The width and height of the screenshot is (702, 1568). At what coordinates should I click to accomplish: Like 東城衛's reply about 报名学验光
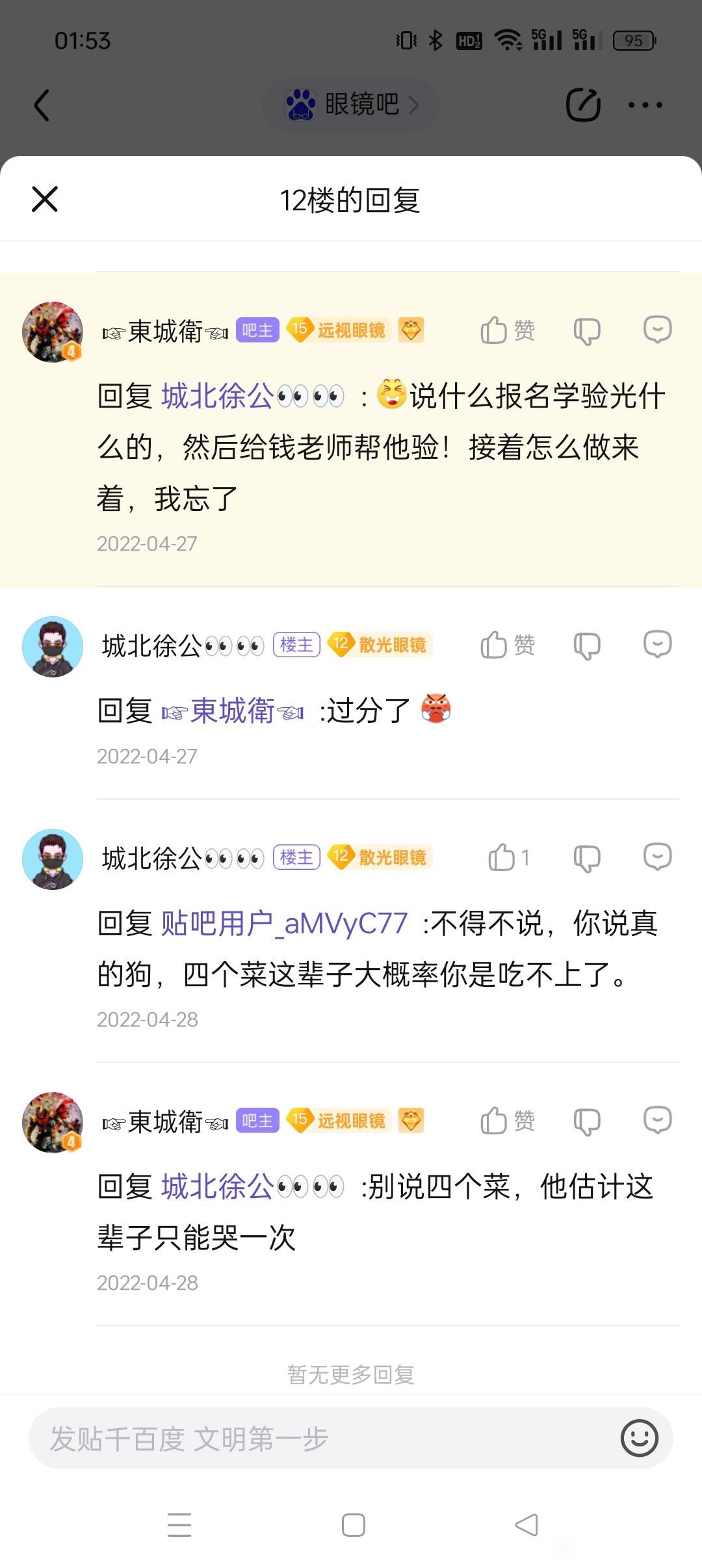[508, 330]
